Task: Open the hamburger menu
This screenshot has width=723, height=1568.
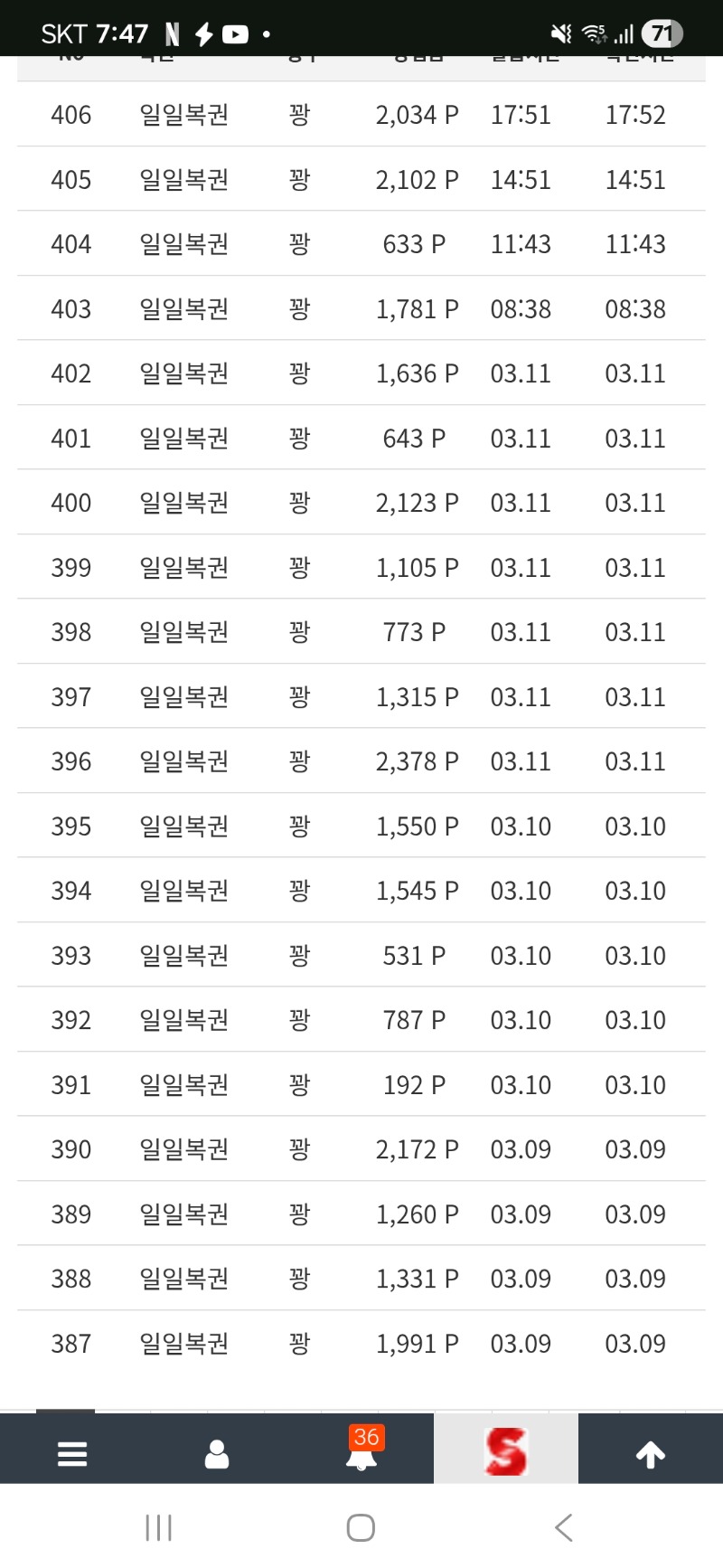Action: point(72,1454)
